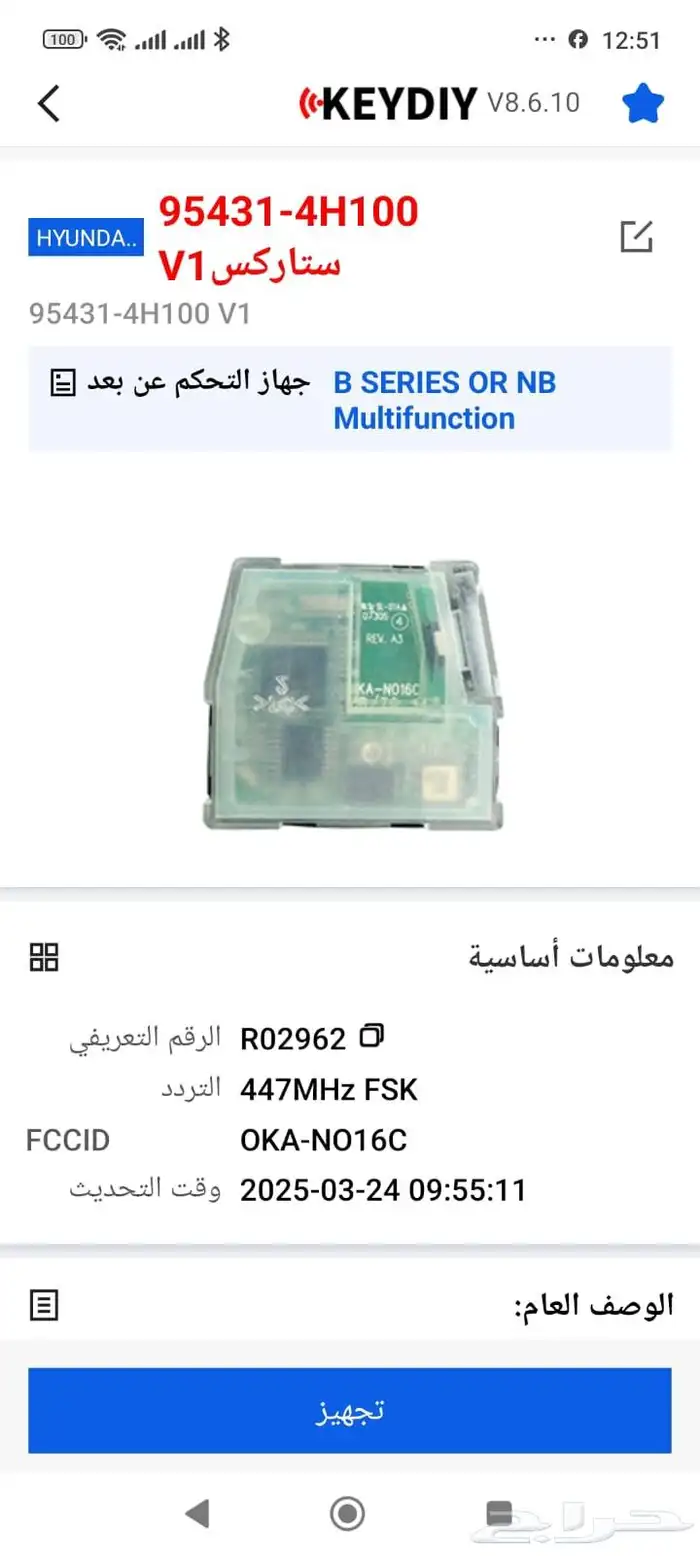Edit the remote name 95431-4H100
The image size is (700, 1556).
[x=636, y=236]
